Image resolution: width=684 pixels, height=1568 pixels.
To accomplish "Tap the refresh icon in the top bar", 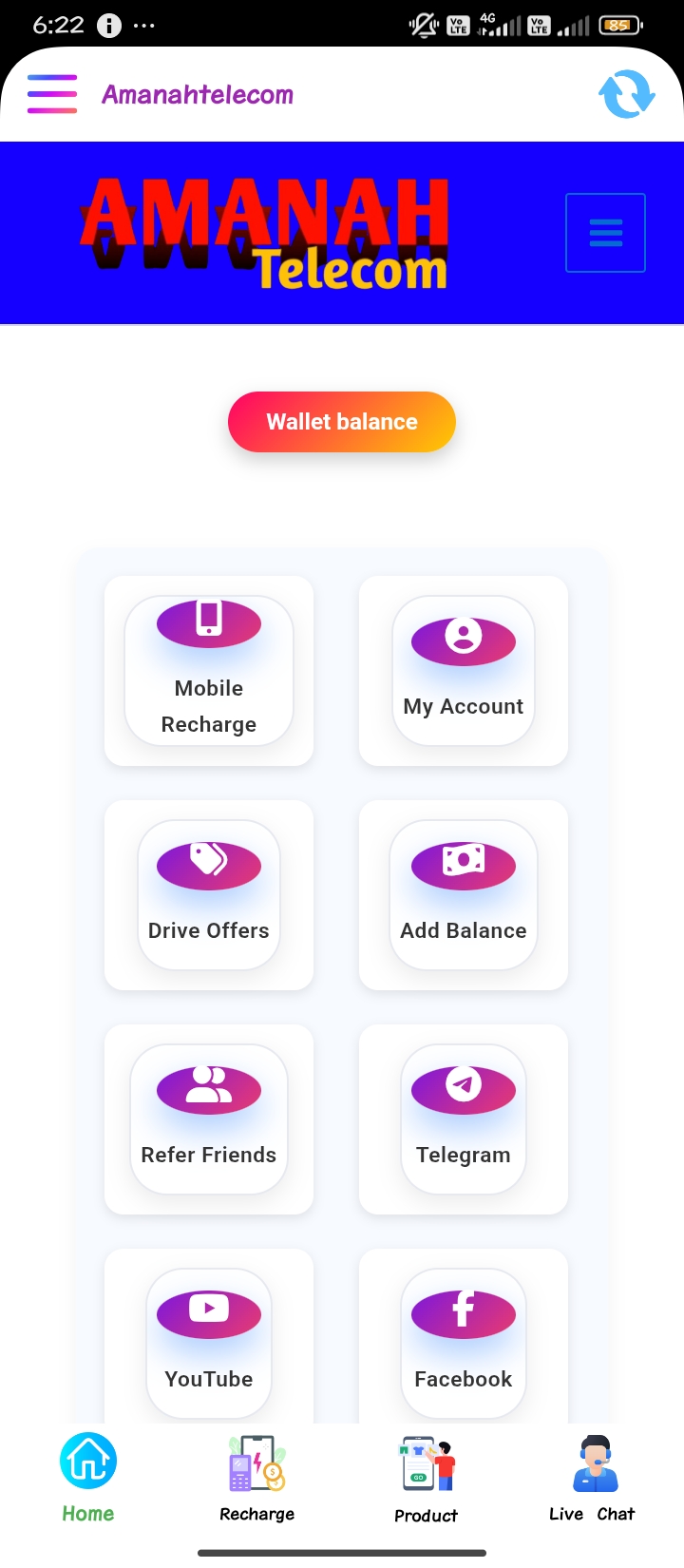I will click(x=626, y=93).
